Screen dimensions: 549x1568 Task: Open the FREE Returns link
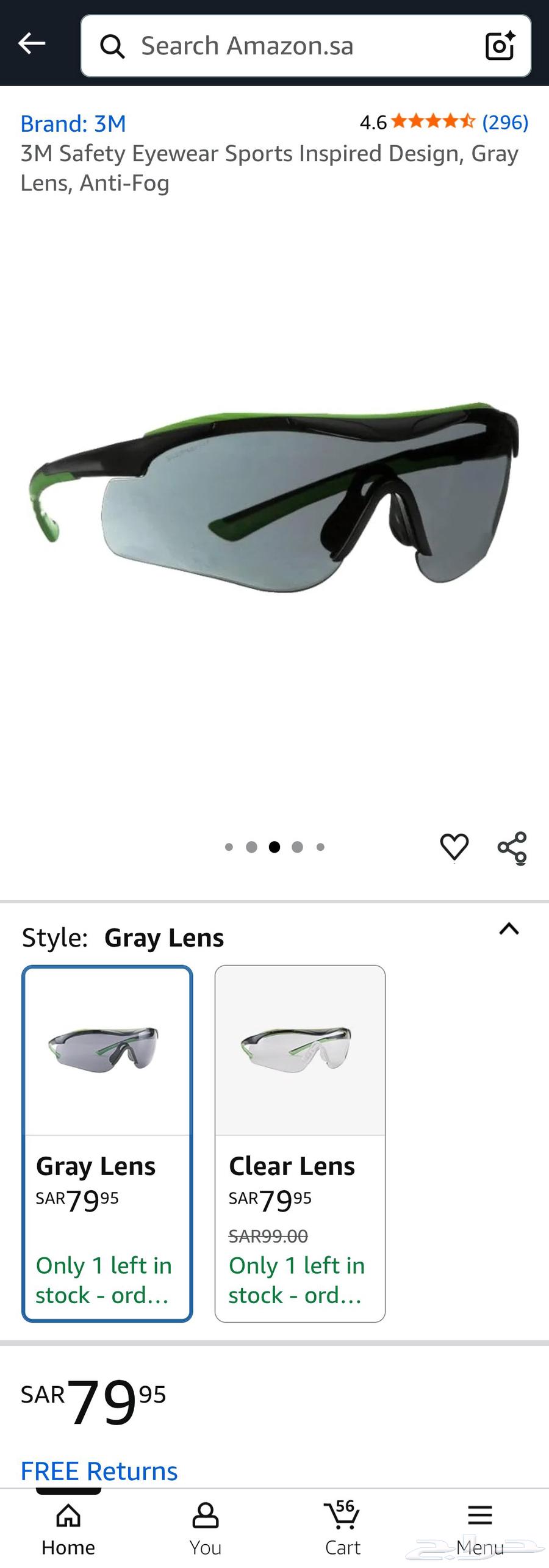point(99,1471)
